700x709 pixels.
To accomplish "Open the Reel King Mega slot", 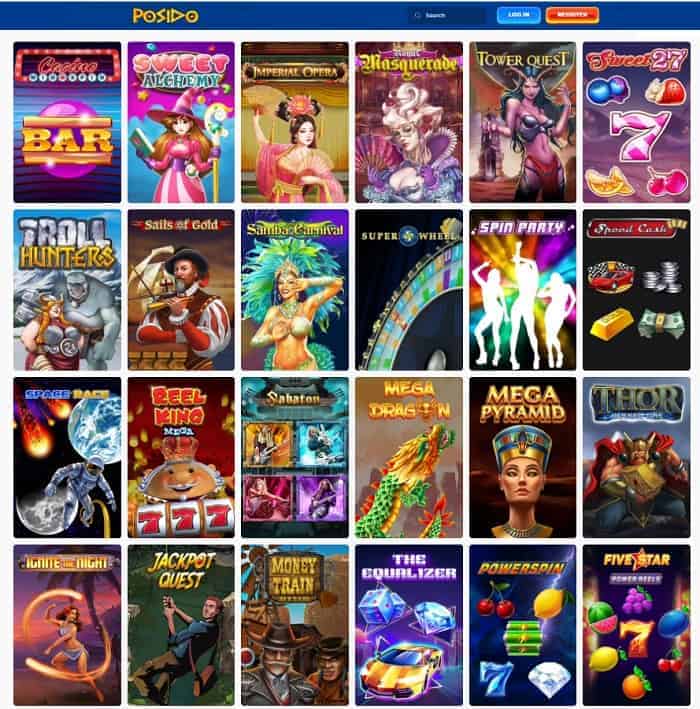I will (181, 457).
